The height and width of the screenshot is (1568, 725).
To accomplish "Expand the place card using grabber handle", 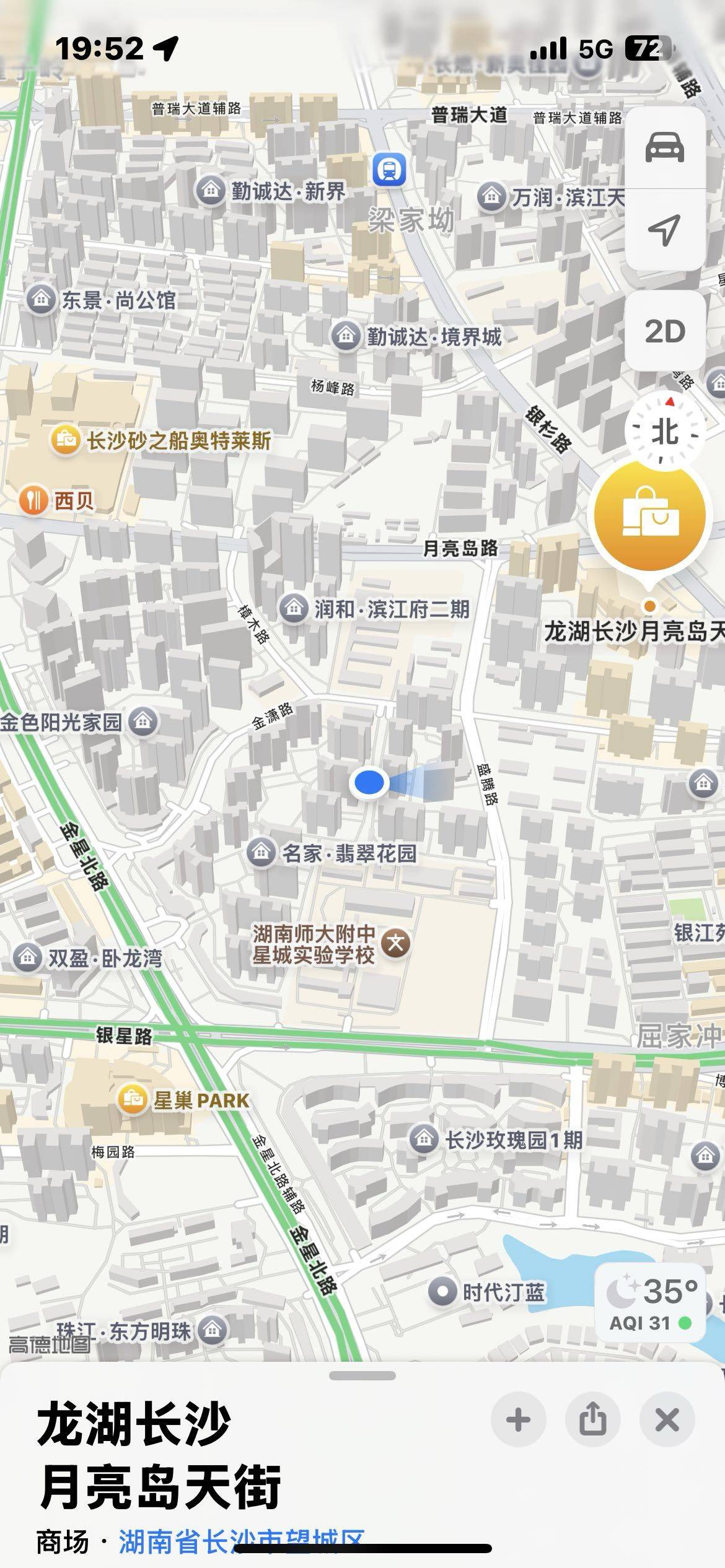I will pyautogui.click(x=362, y=1376).
